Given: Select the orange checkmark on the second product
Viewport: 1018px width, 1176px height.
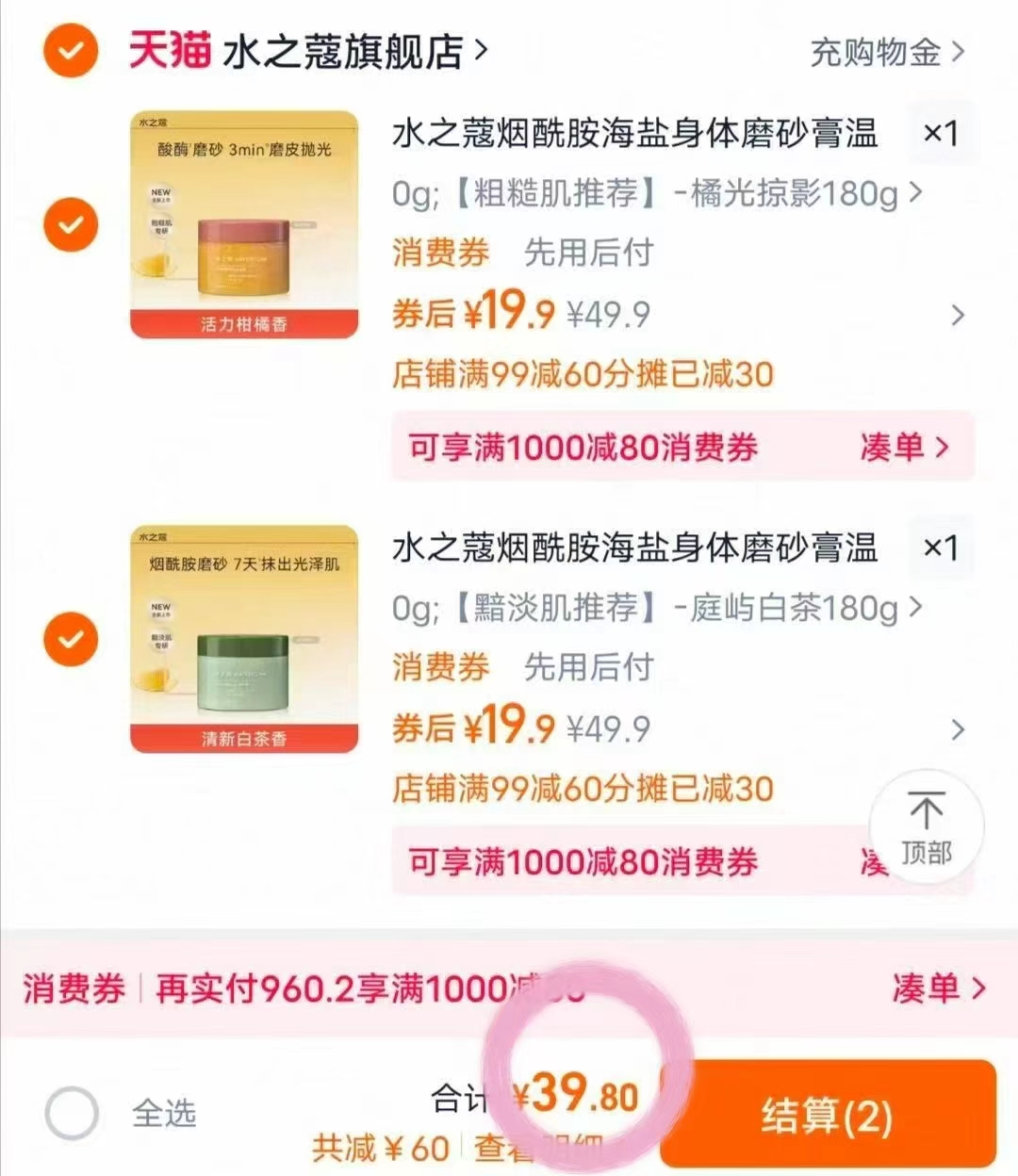Looking at the screenshot, I should coord(69,639).
